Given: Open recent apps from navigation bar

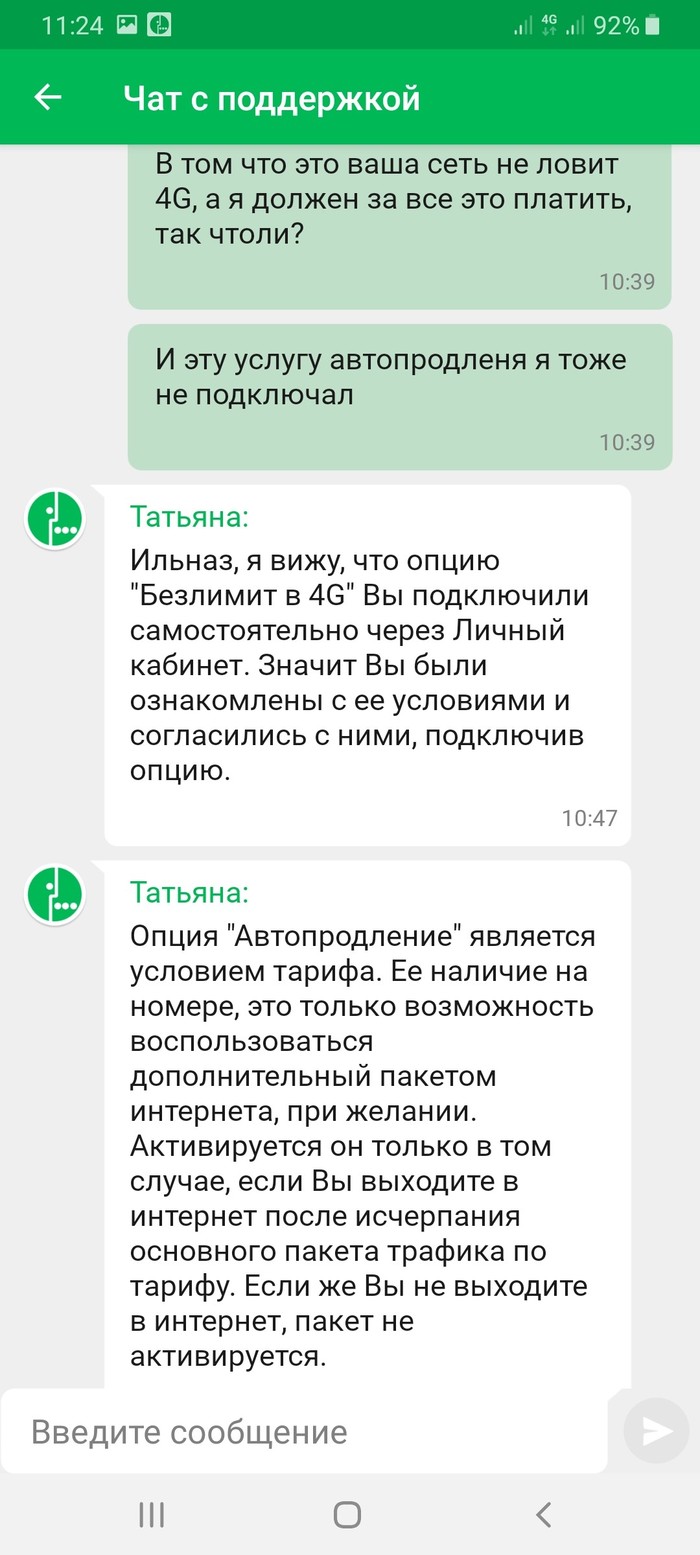Looking at the screenshot, I should coord(151,1515).
